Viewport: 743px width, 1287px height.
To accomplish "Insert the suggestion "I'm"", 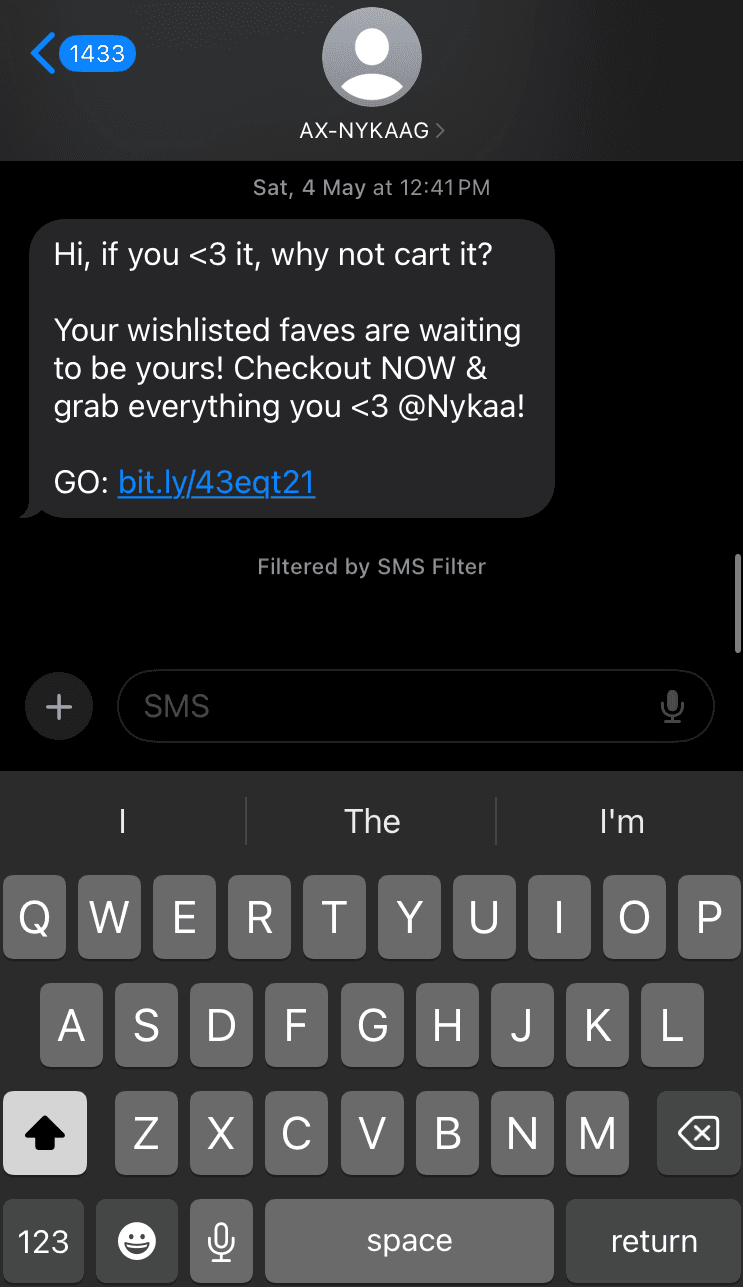I will pos(621,822).
